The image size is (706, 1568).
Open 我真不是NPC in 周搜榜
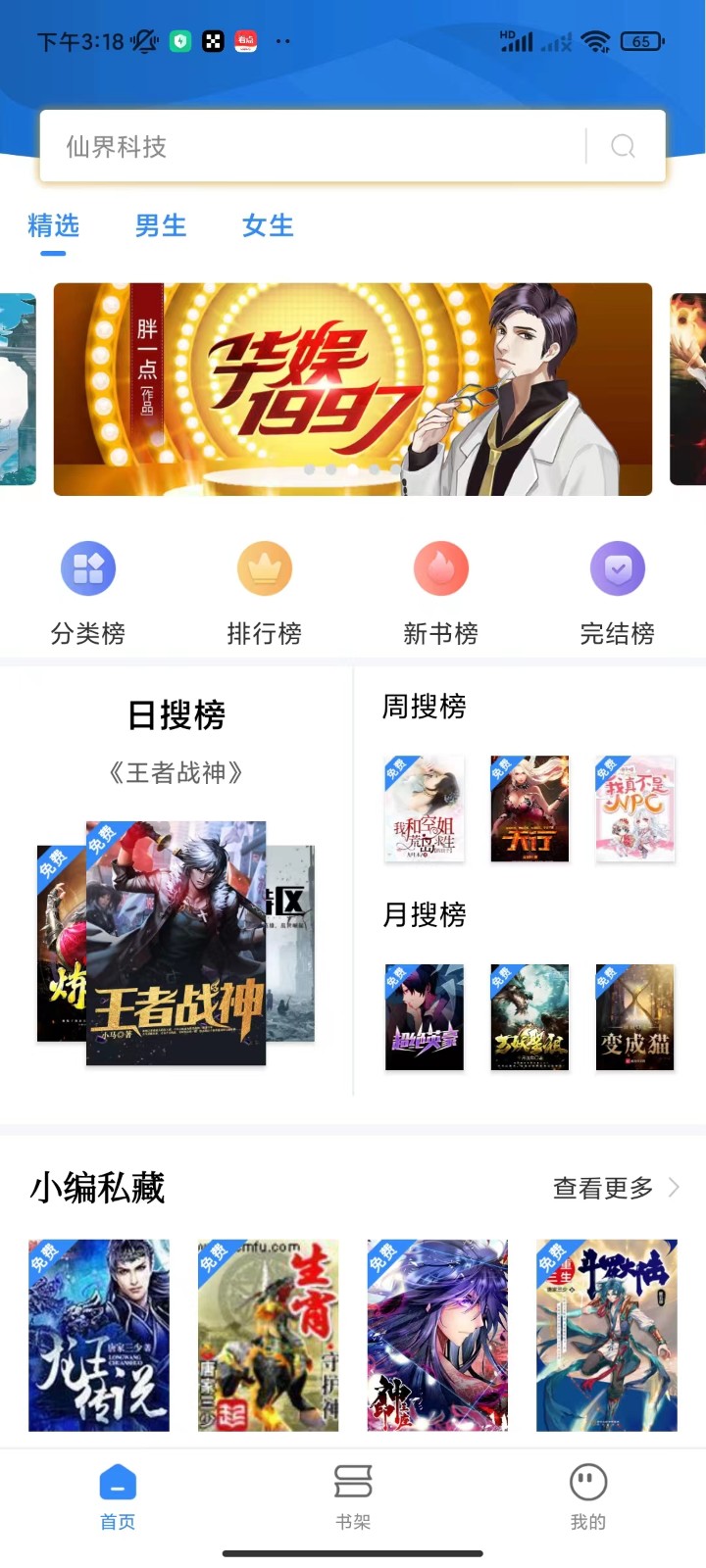[x=635, y=808]
